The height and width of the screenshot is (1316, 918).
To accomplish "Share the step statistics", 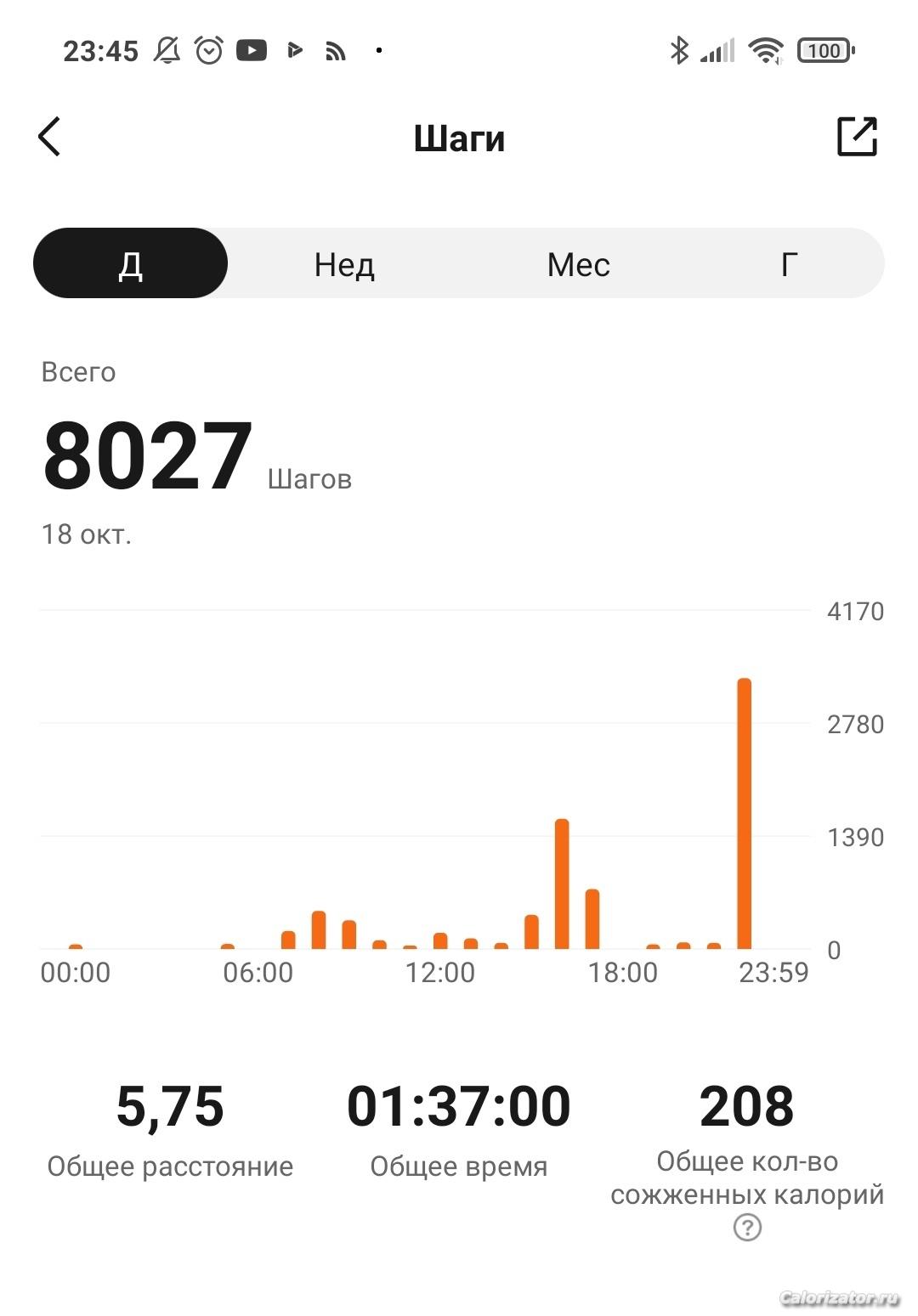I will (856, 137).
